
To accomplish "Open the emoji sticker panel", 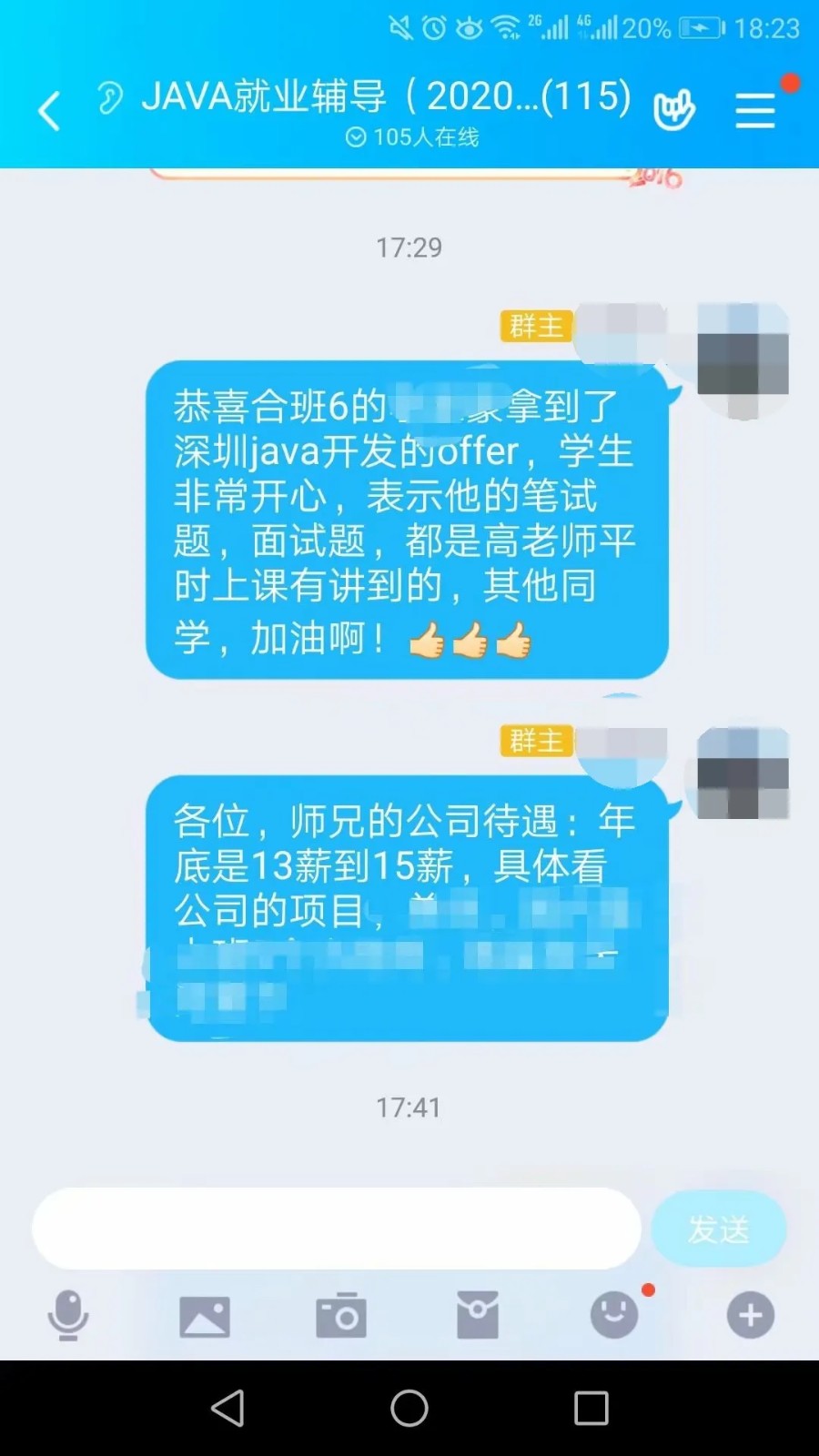I will [x=614, y=1316].
